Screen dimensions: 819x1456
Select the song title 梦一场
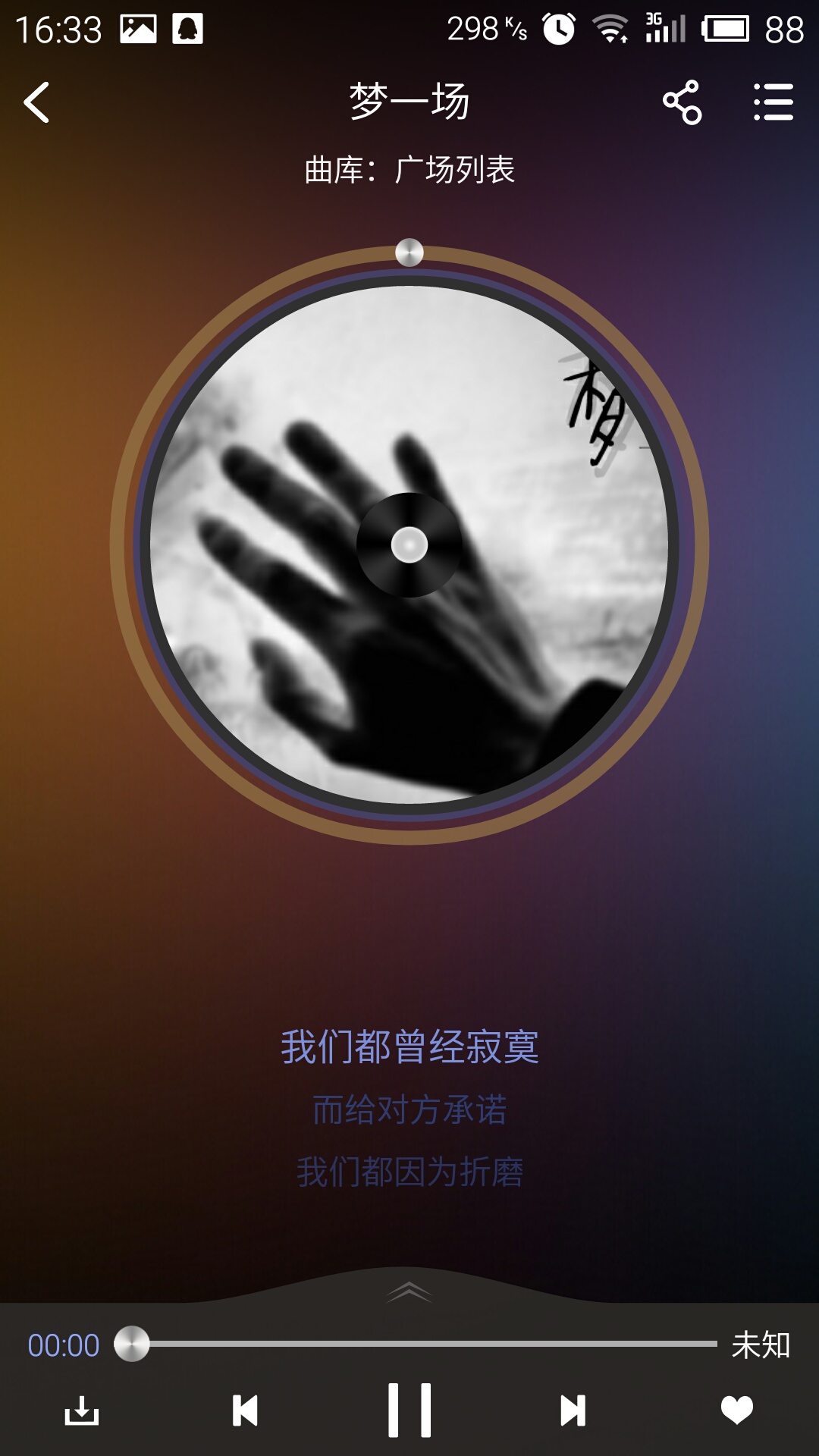click(409, 102)
